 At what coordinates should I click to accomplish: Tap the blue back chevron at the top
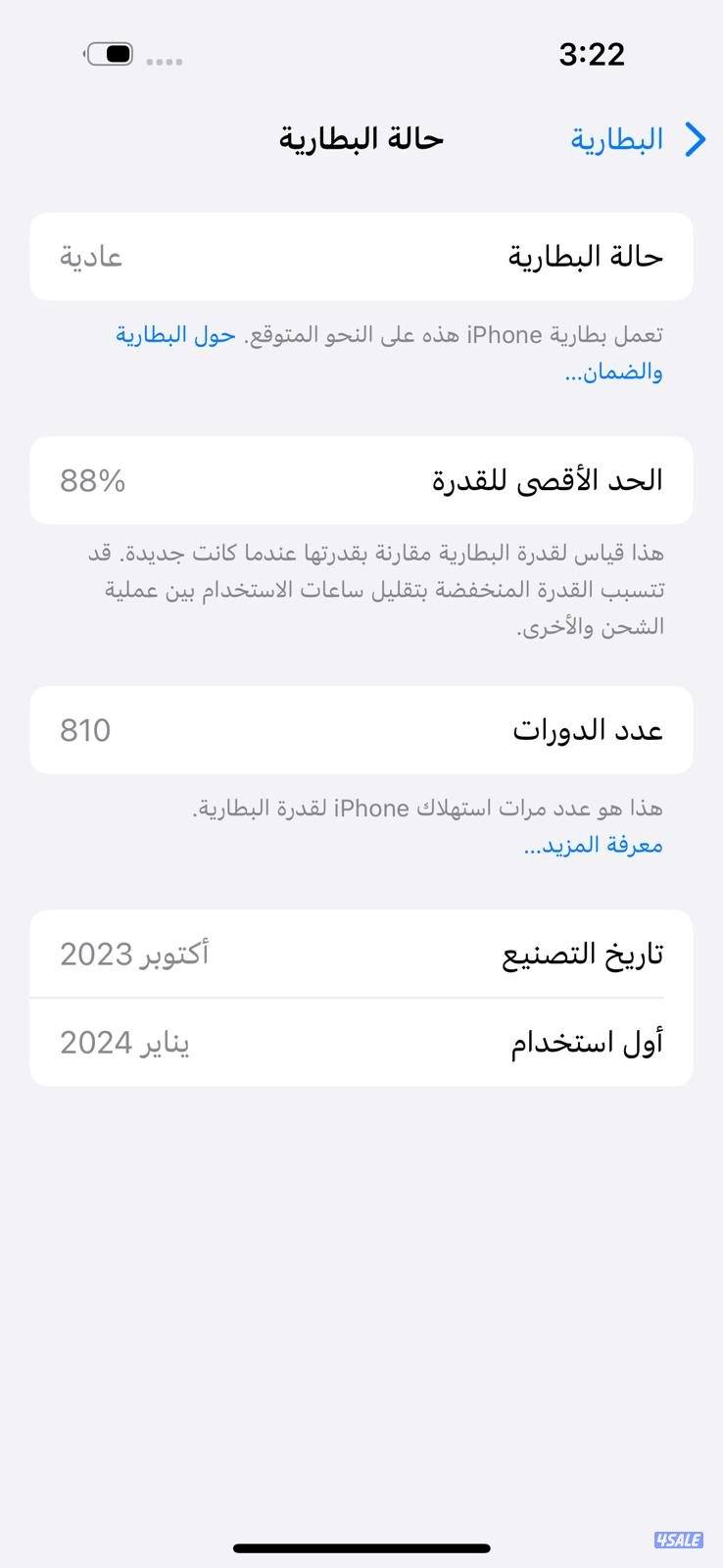696,139
